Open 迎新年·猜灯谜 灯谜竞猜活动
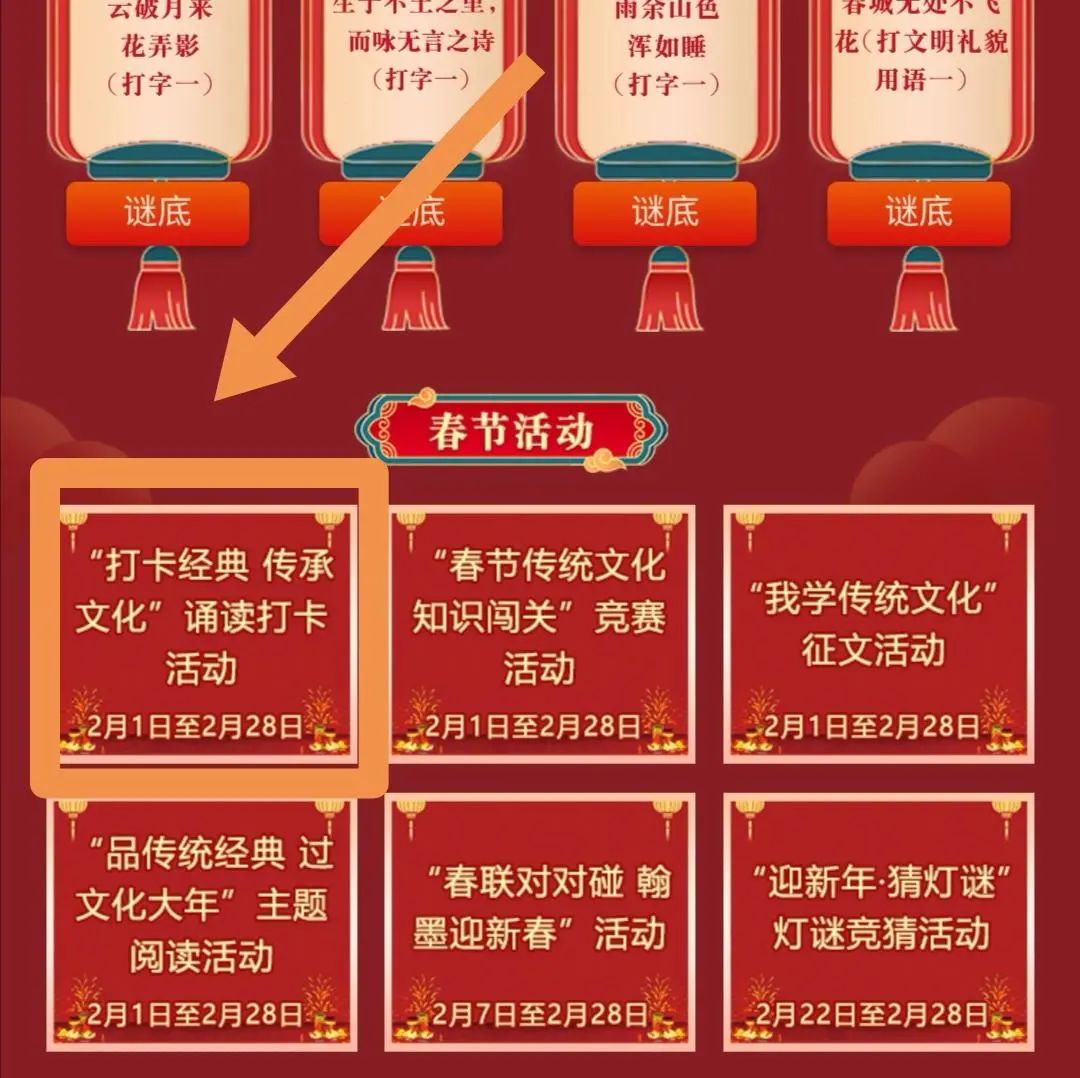Screen dimensions: 1080x1078 [x=878, y=922]
